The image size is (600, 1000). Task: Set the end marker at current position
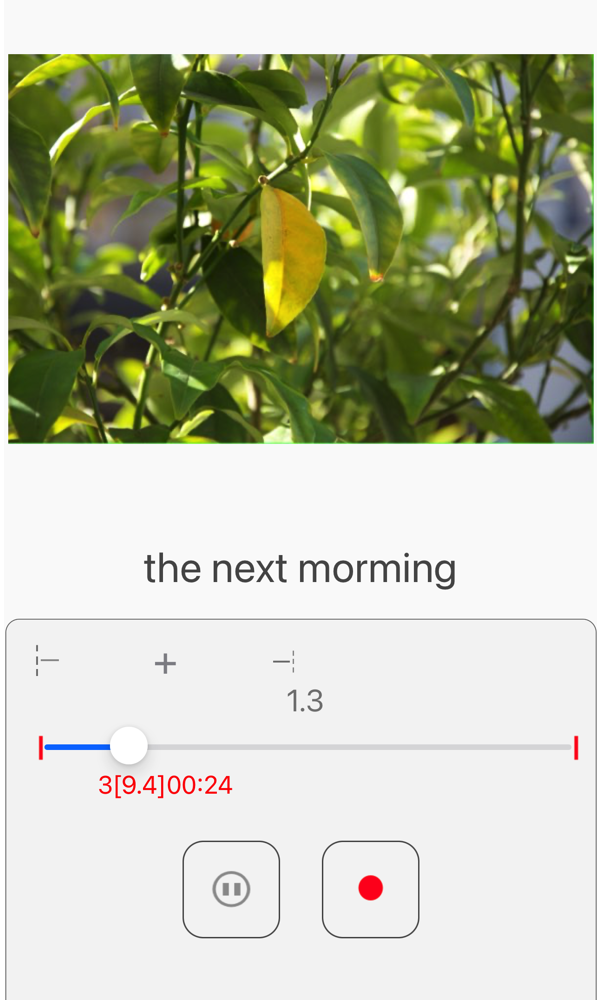[284, 661]
